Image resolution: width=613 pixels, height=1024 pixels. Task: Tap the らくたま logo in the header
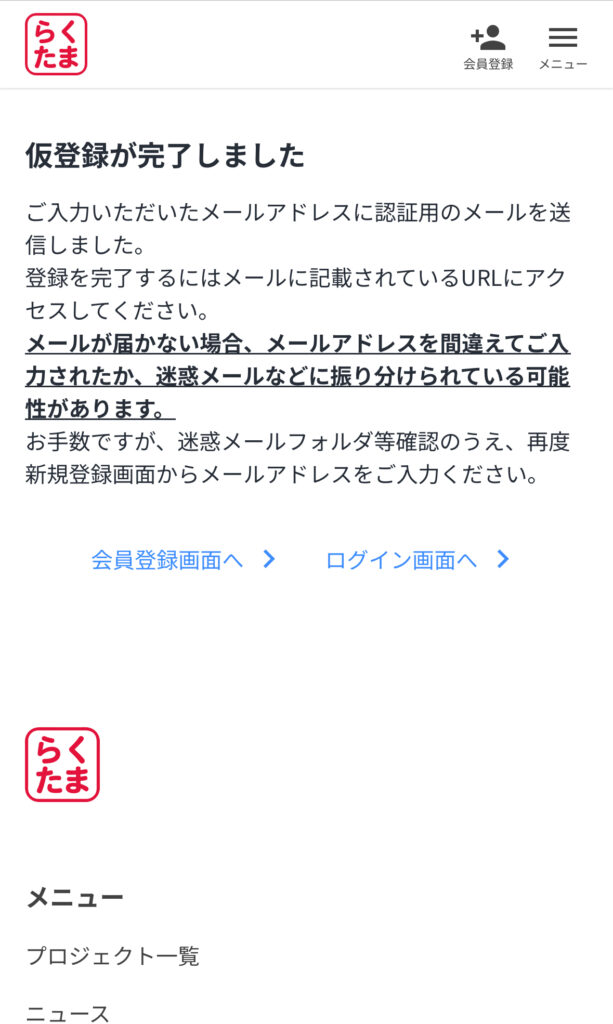(56, 44)
